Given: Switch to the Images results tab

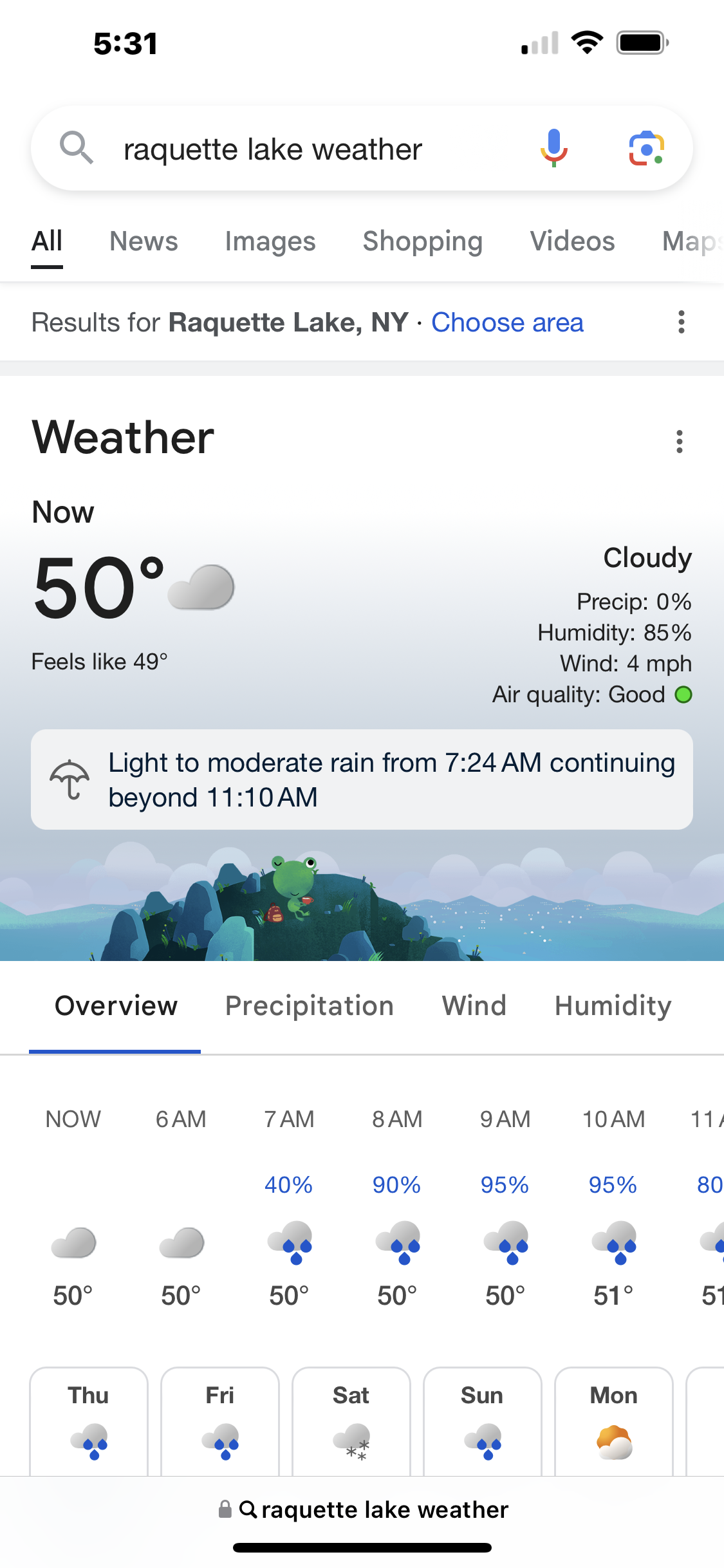Looking at the screenshot, I should (x=270, y=241).
